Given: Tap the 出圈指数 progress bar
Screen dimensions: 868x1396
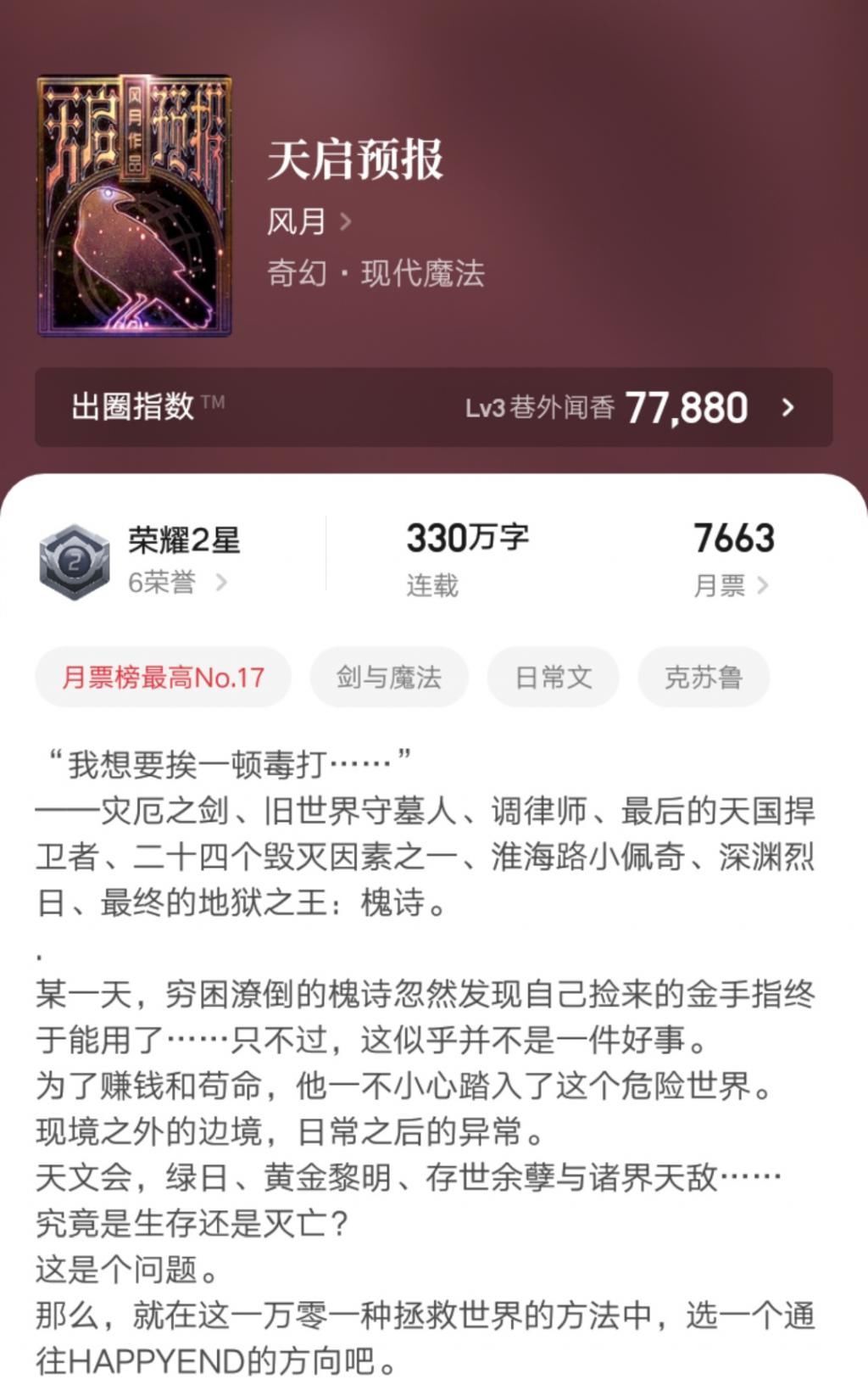Looking at the screenshot, I should coord(432,408).
